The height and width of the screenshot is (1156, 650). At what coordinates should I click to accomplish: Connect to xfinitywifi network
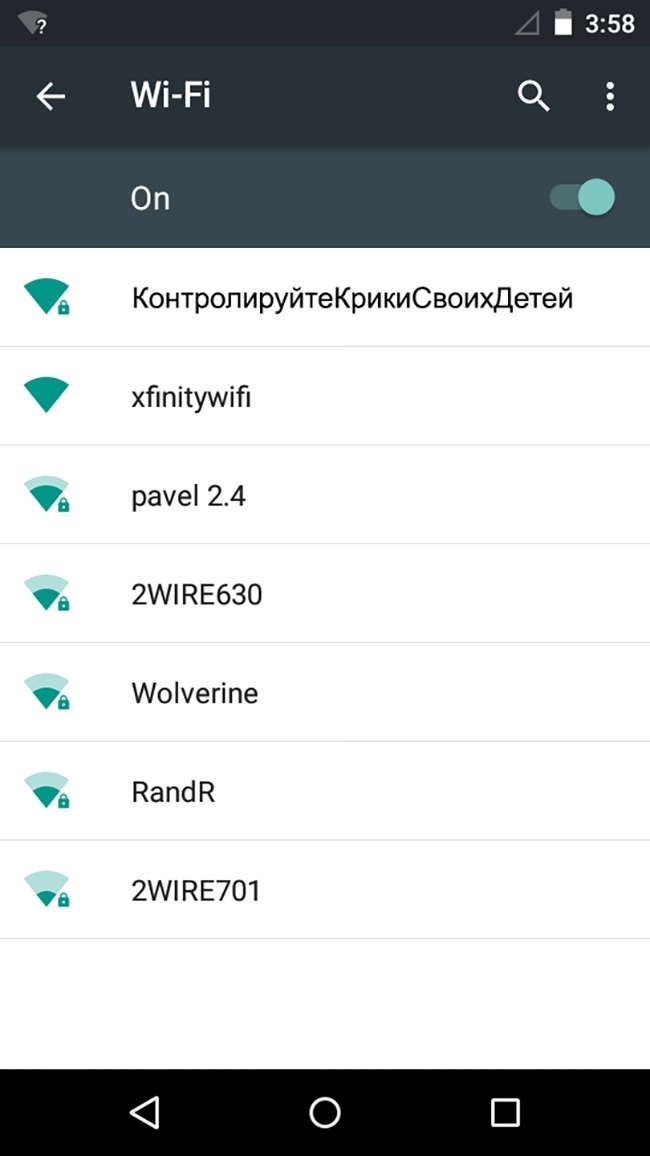[191, 397]
